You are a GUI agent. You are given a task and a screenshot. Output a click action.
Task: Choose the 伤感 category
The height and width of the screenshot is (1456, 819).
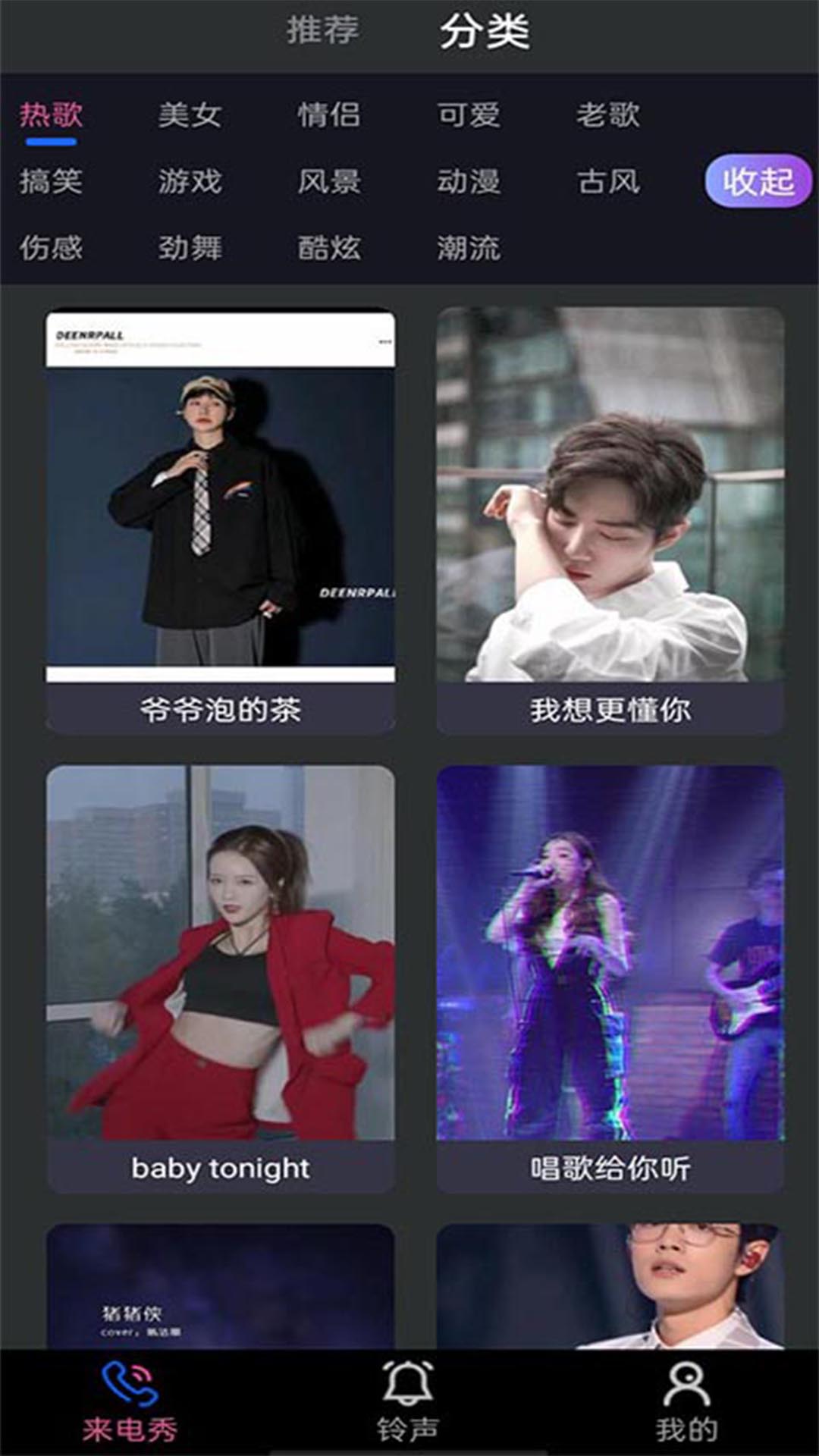pyautogui.click(x=51, y=248)
